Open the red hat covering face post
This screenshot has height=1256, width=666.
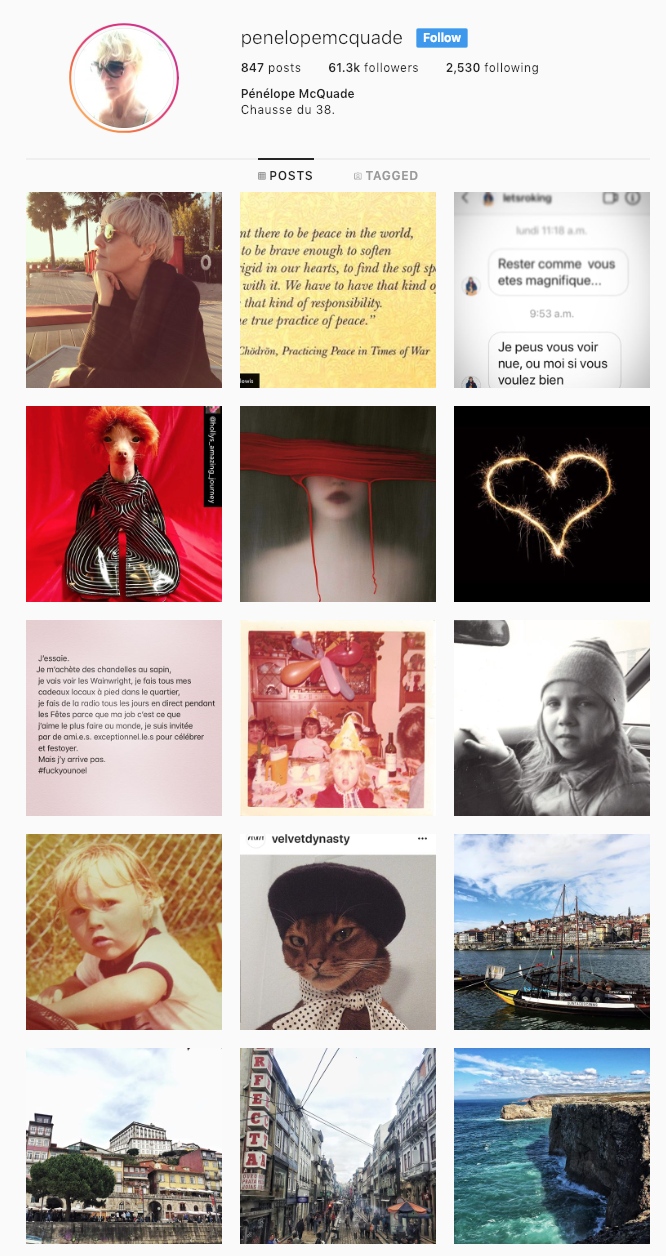click(x=338, y=504)
